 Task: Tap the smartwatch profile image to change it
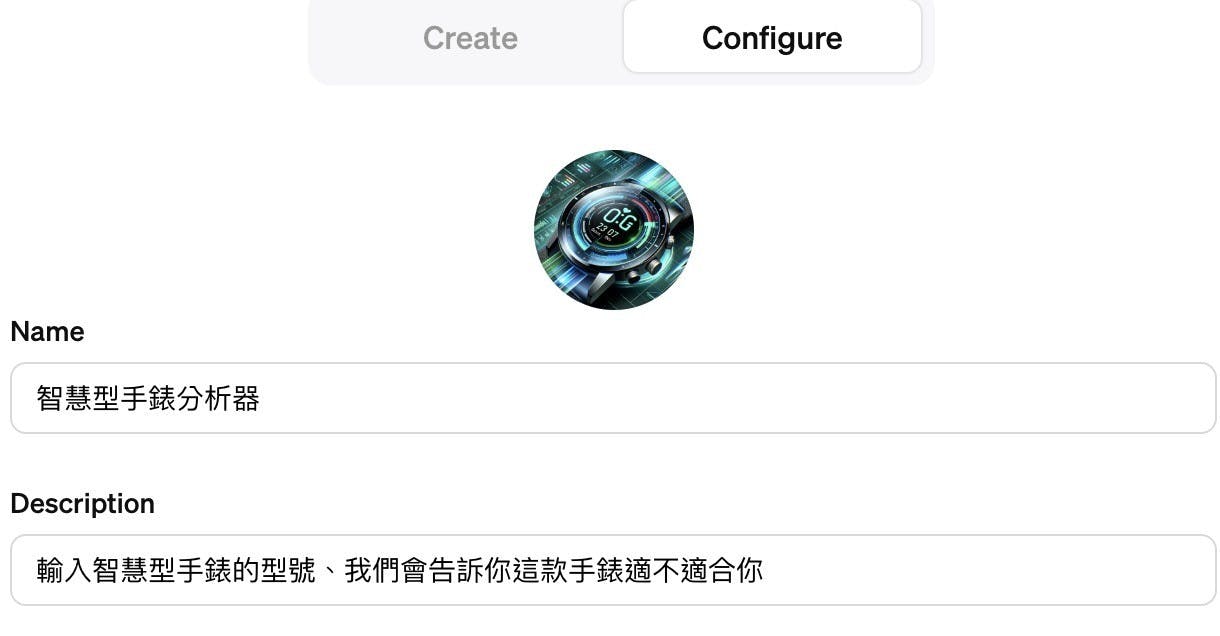coord(613,230)
